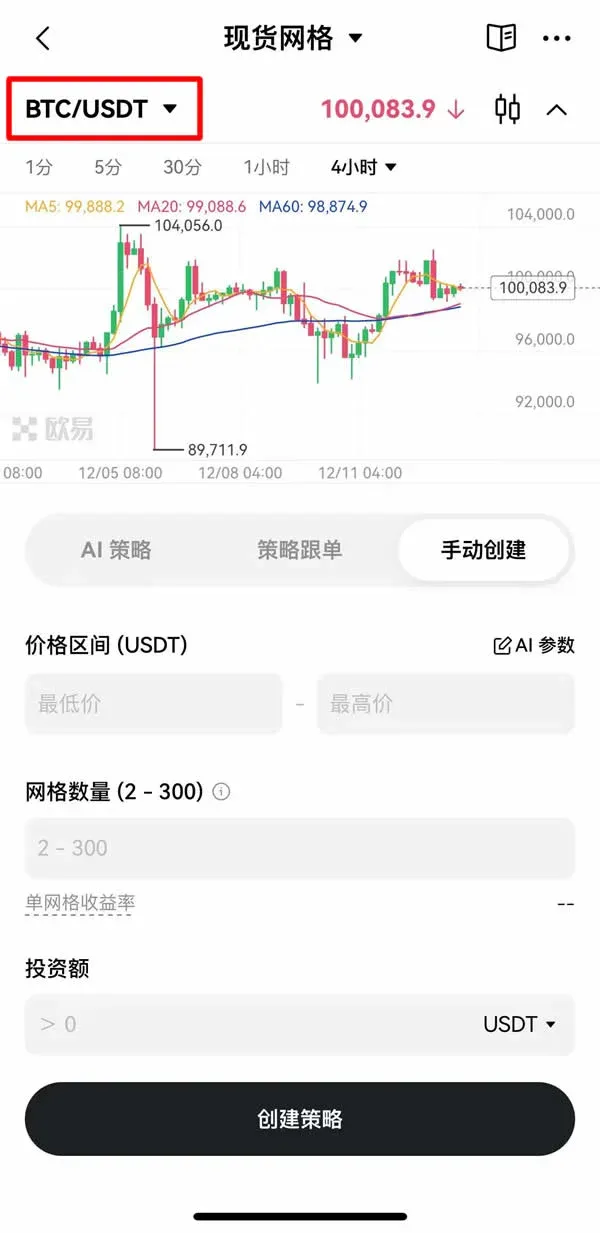Select the 30分 chart interval
This screenshot has width=600, height=1233.
(182, 168)
